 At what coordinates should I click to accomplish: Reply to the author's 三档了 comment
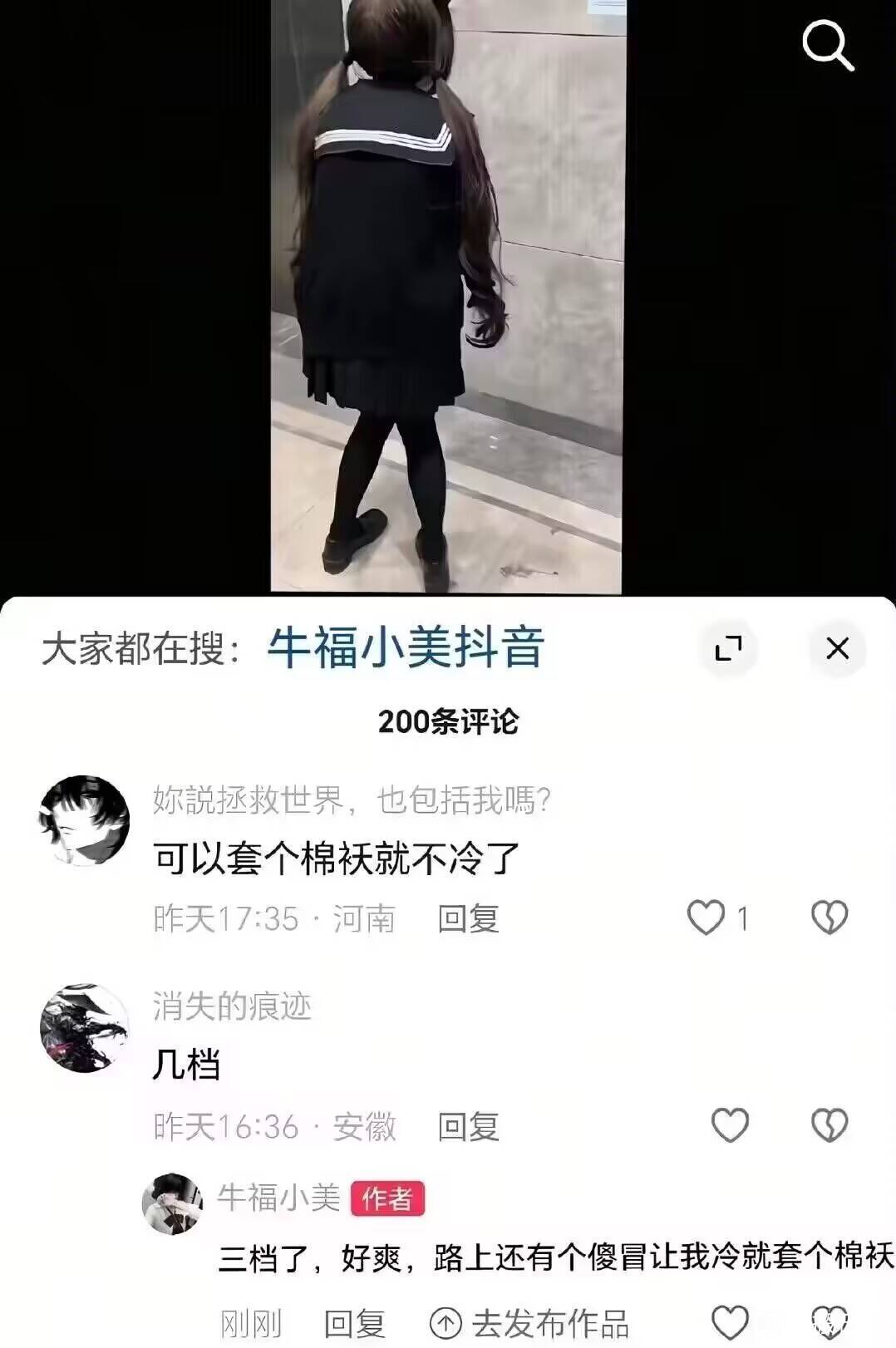(354, 1323)
